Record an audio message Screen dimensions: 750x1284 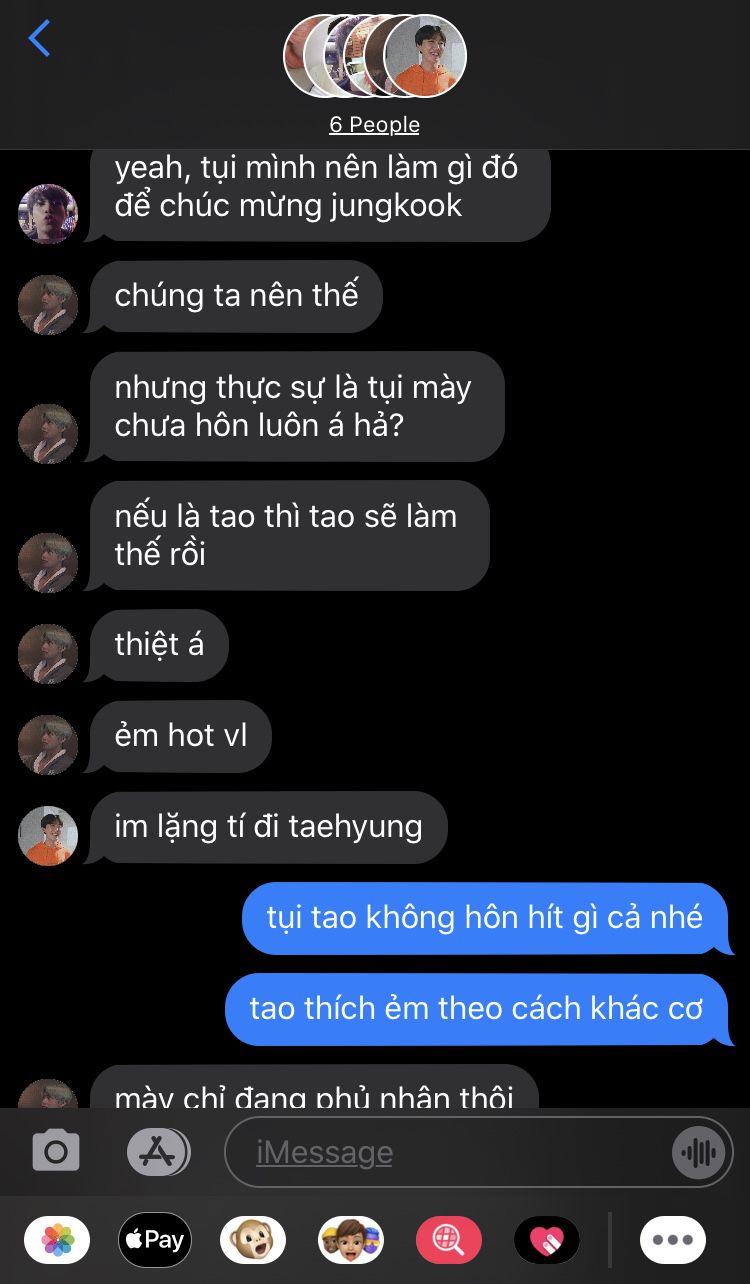698,1153
